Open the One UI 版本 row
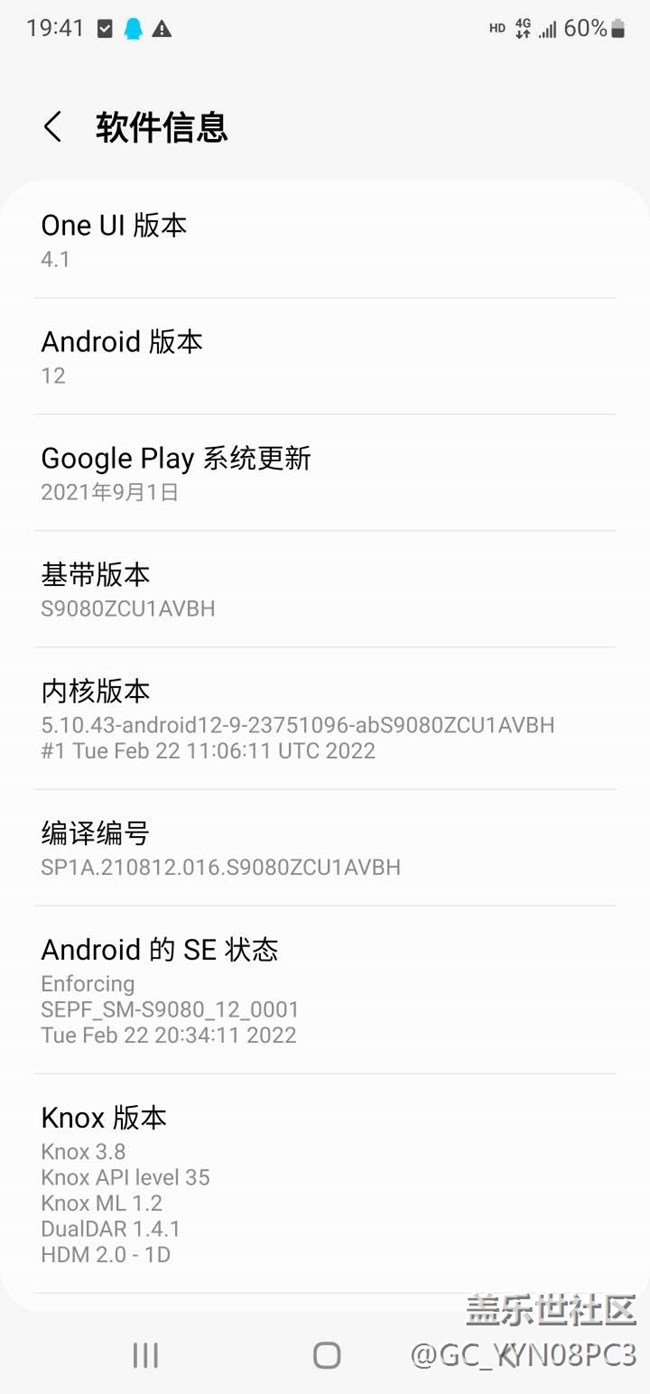The width and height of the screenshot is (650, 1394). (x=324, y=240)
